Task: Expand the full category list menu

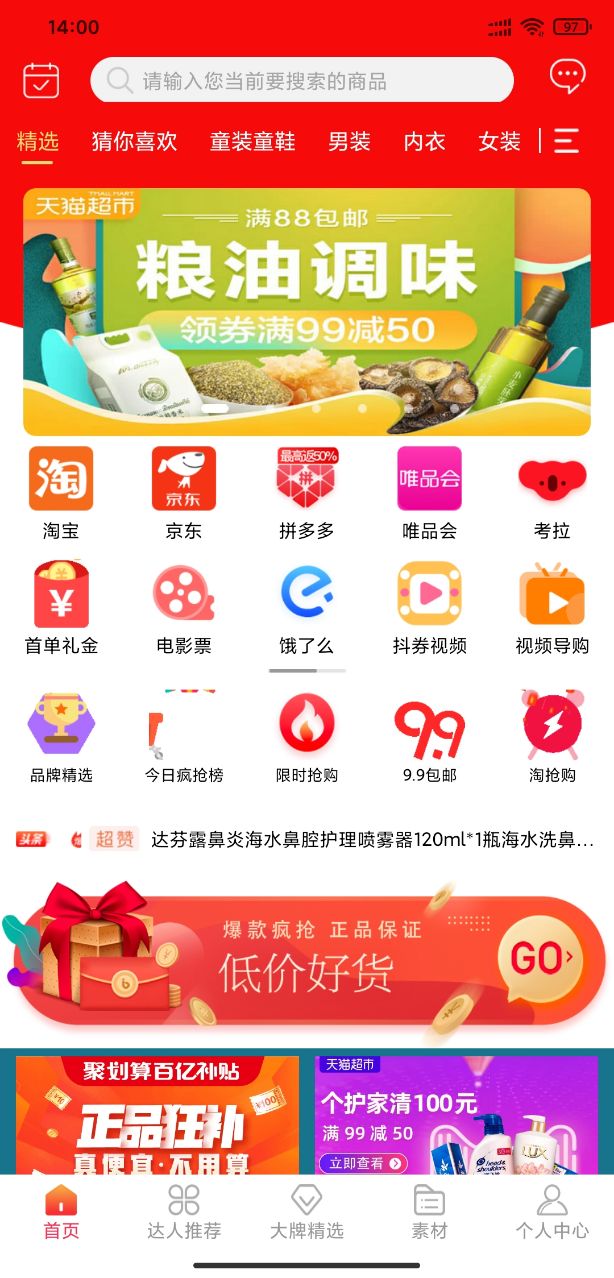Action: [566, 142]
